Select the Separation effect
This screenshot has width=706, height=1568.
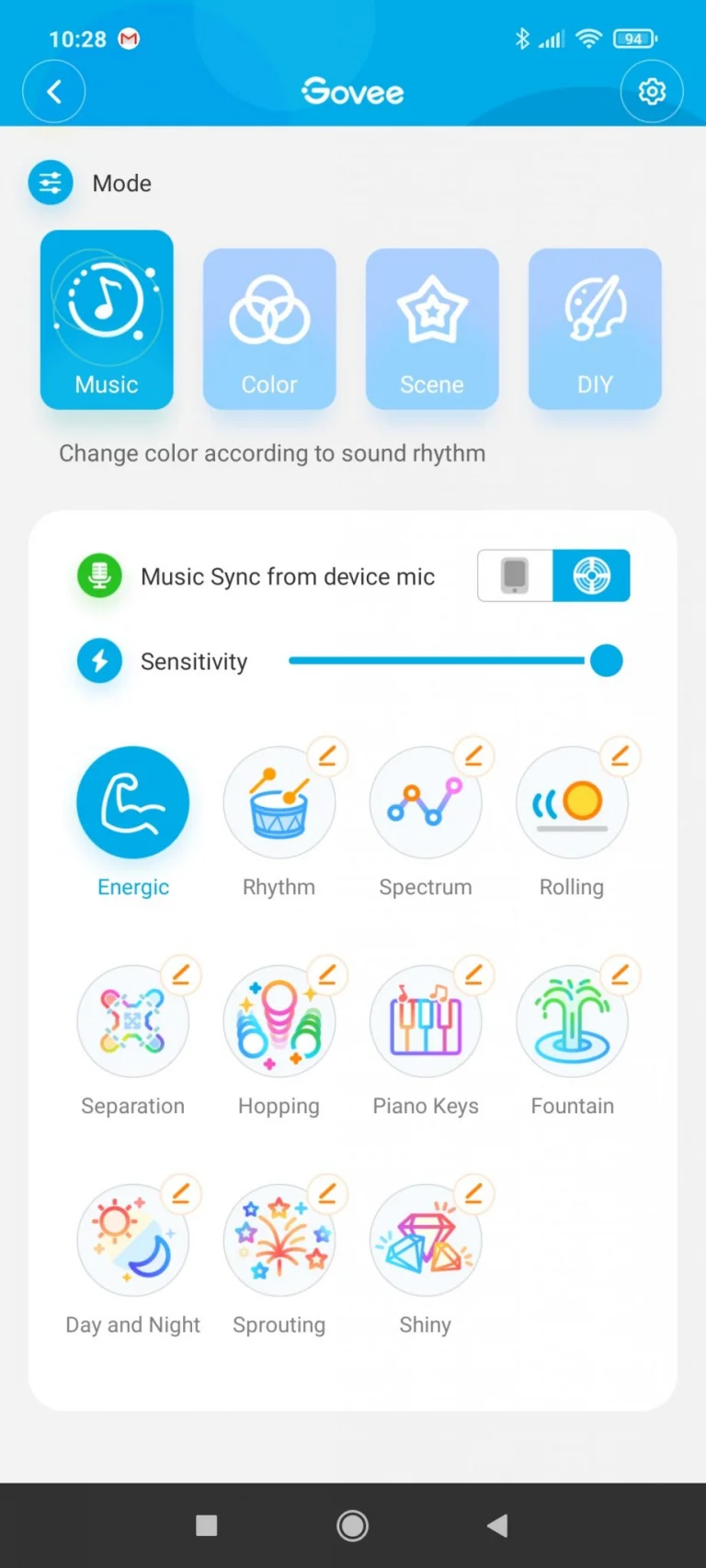[x=132, y=1022]
